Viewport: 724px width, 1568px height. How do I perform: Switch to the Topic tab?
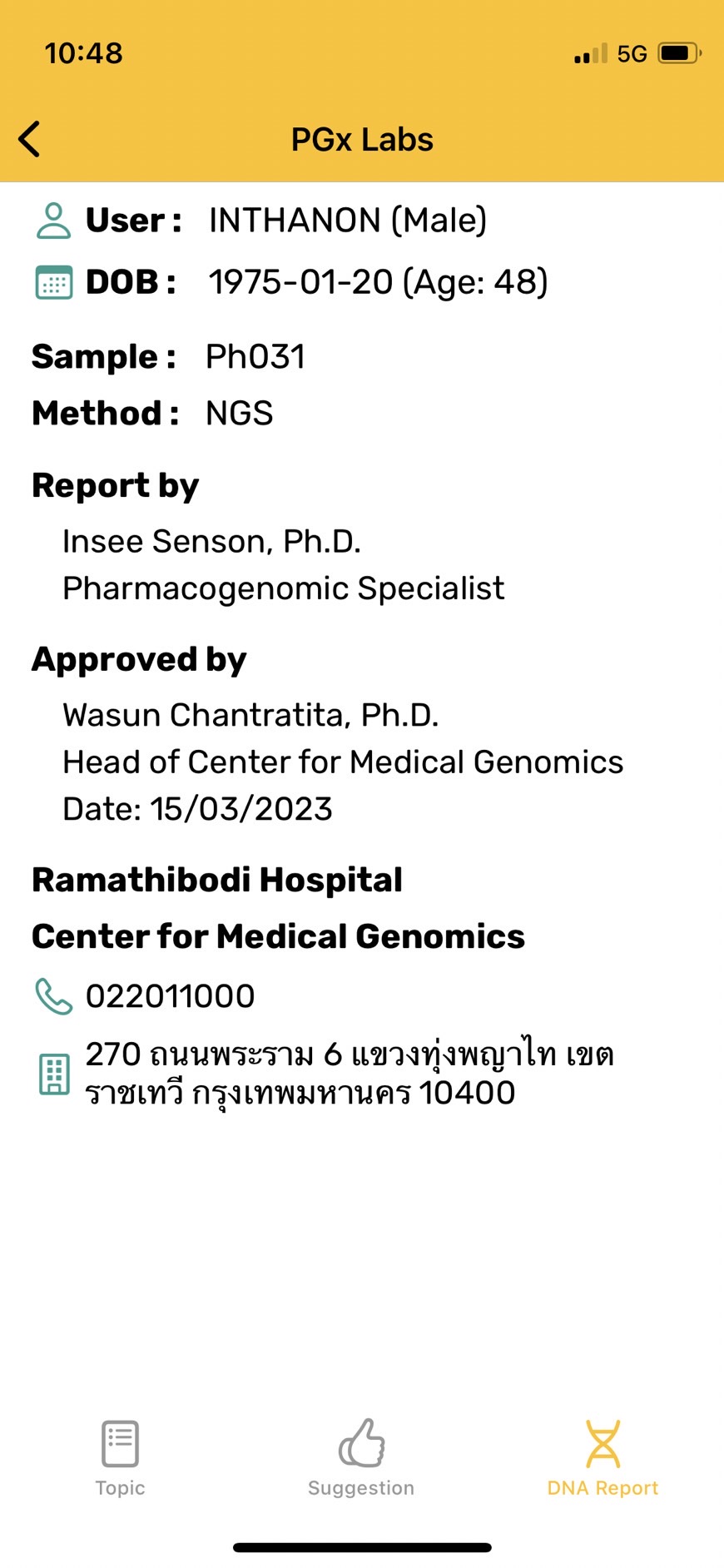120,1456
